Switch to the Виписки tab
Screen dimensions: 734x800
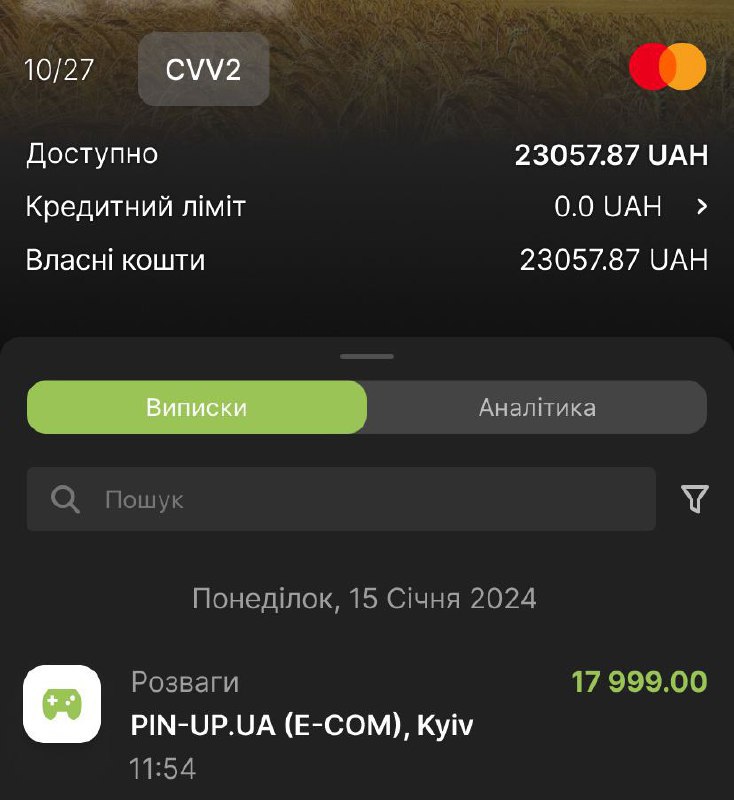pos(197,408)
